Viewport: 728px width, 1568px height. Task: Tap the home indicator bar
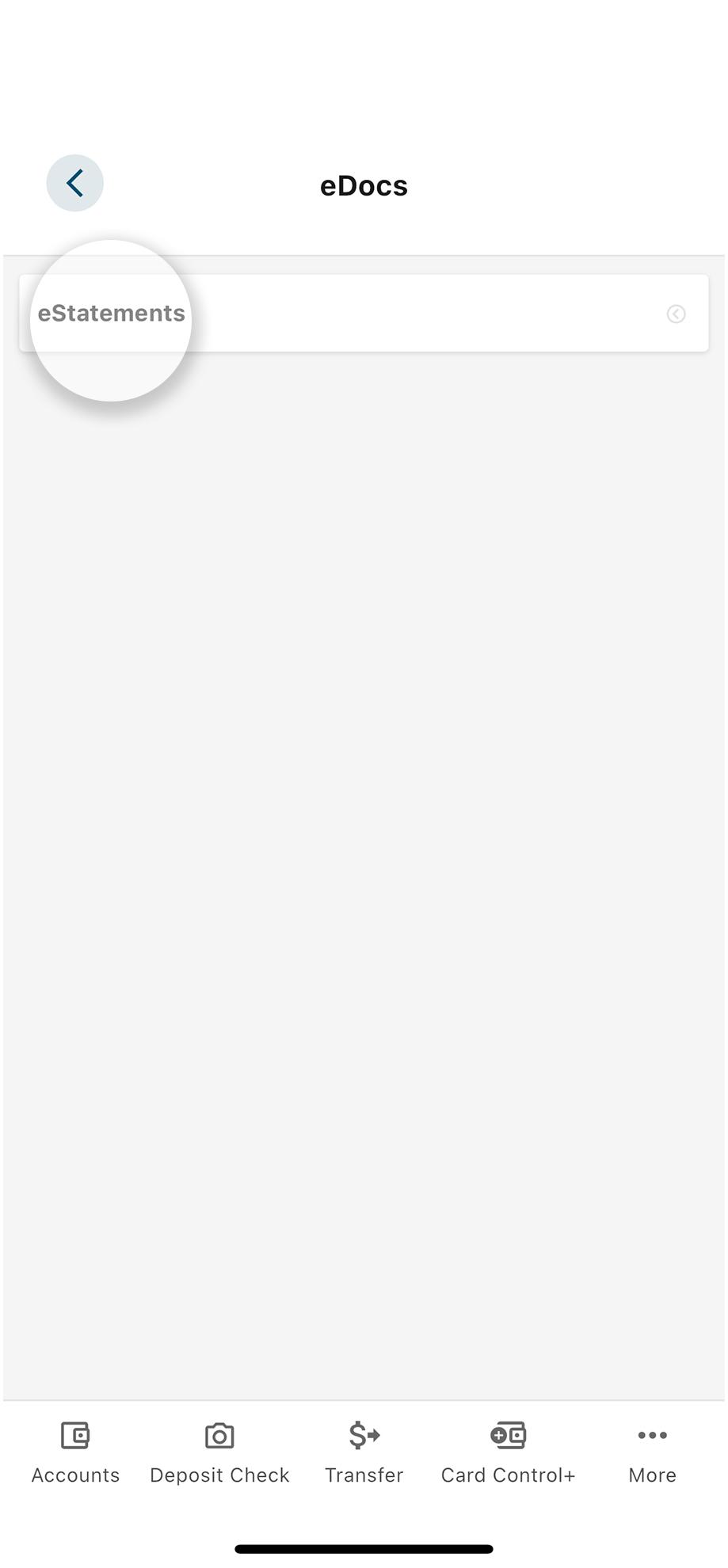tap(364, 1549)
